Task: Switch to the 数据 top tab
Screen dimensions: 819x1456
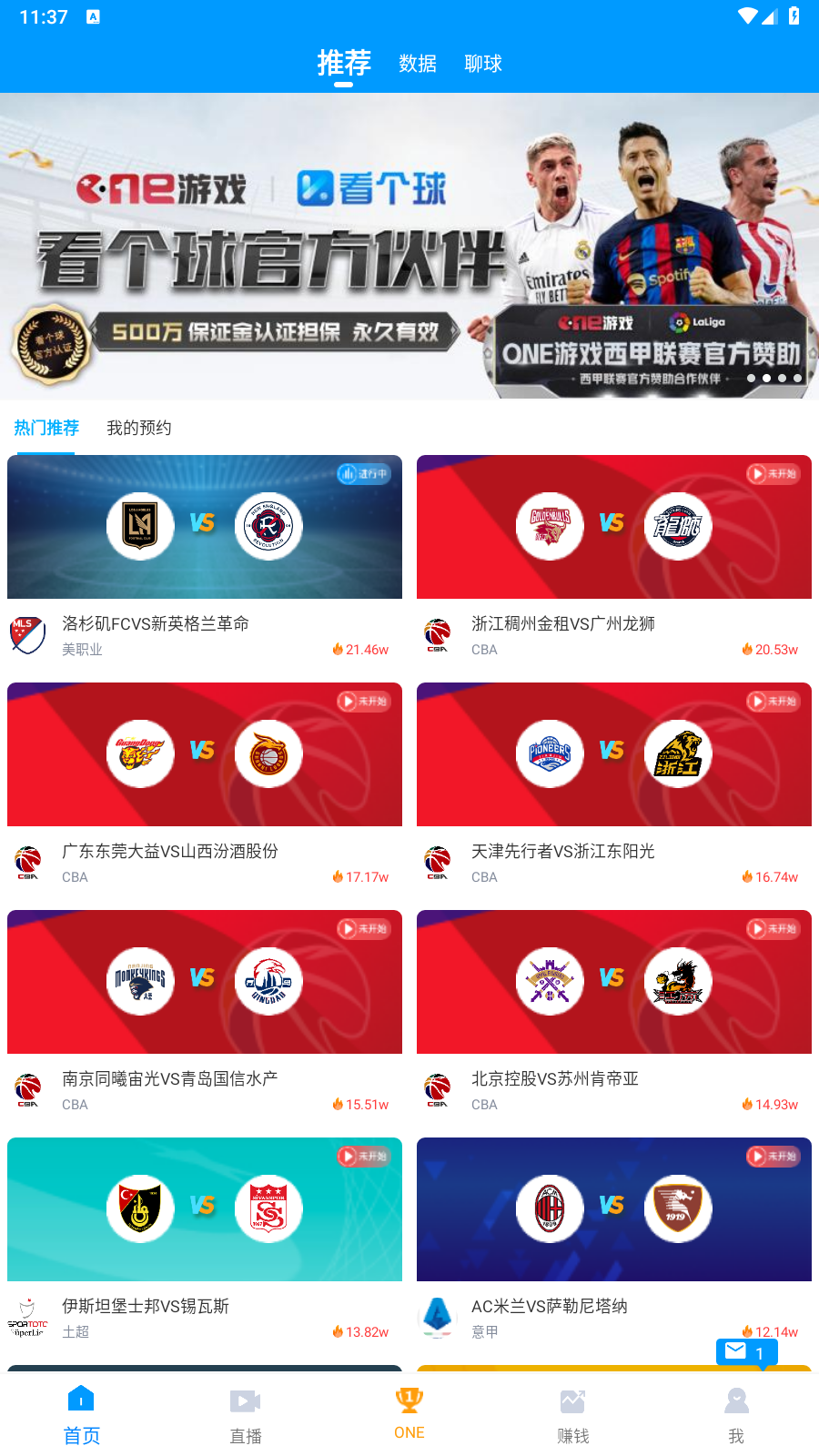Action: point(418,64)
